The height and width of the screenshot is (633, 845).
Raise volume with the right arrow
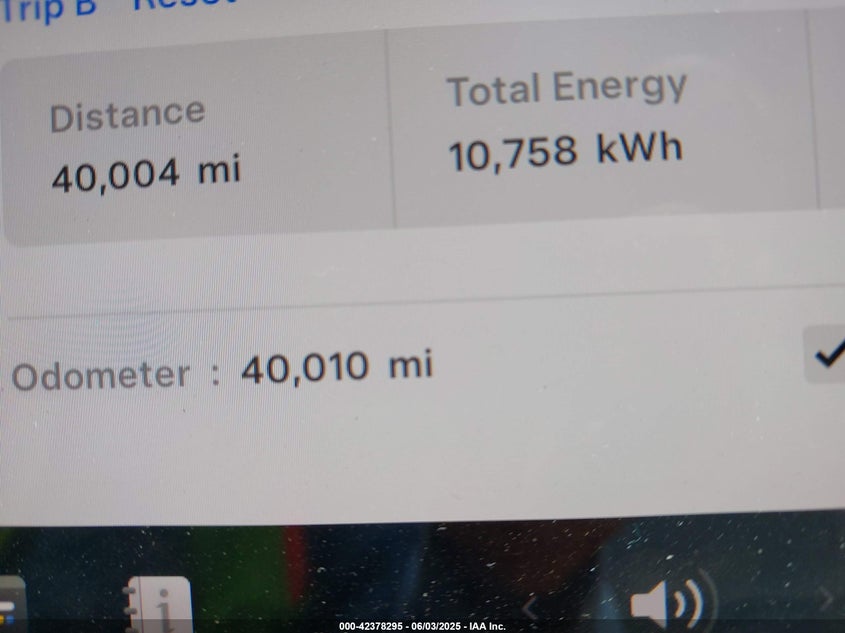pos(826,602)
